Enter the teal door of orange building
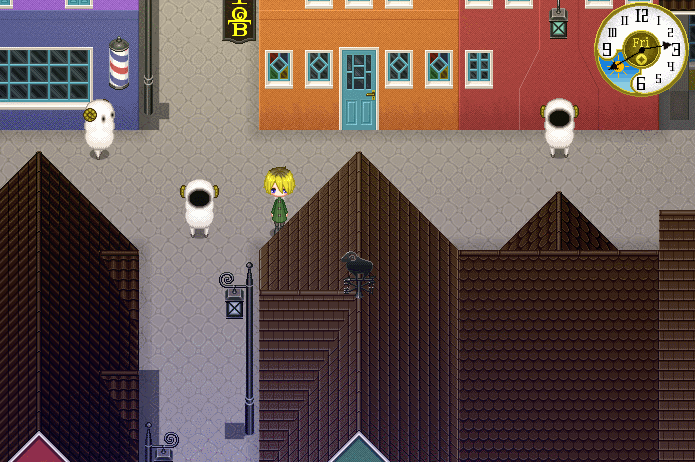The height and width of the screenshot is (462, 695). click(358, 90)
